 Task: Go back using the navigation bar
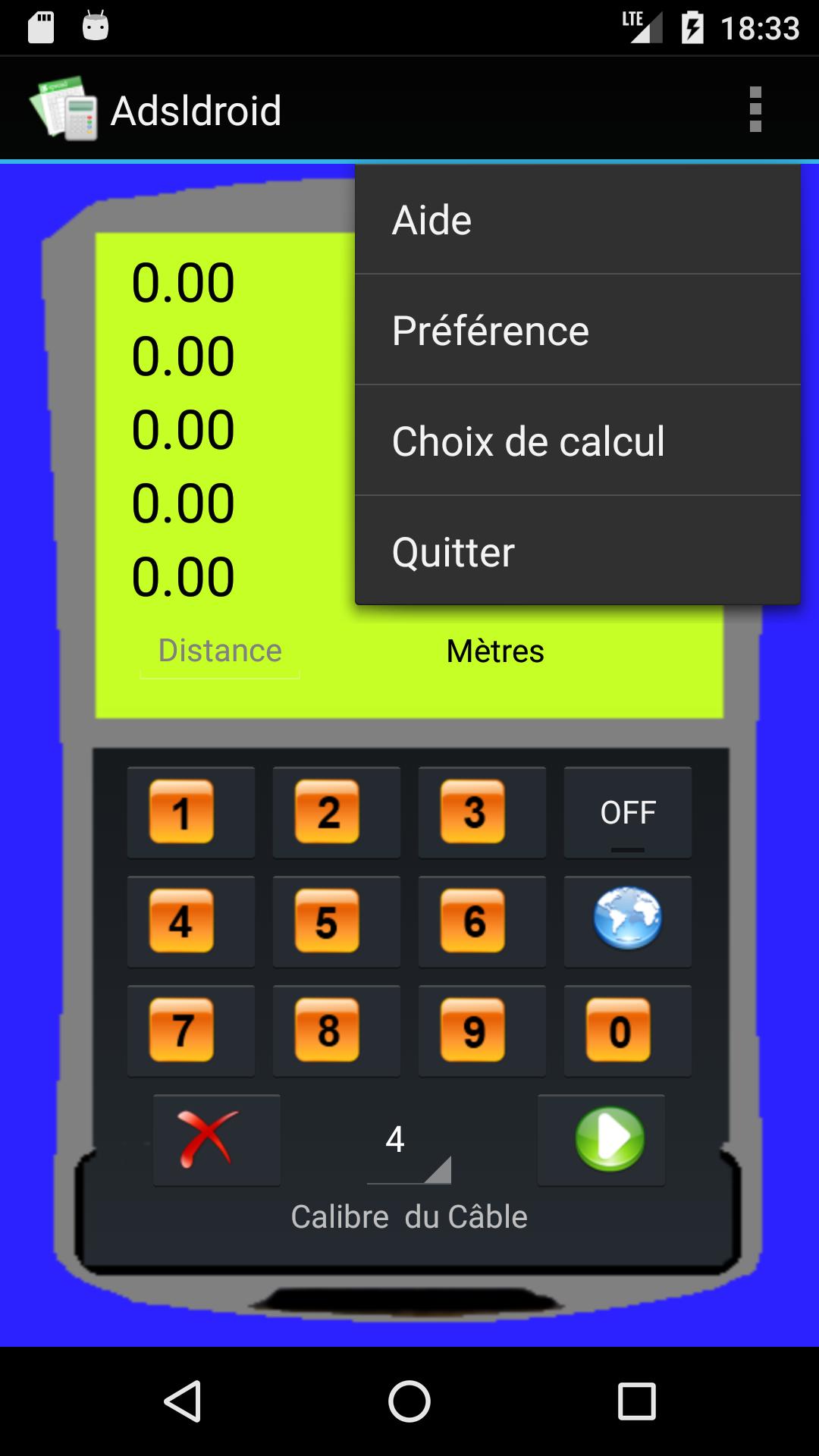(182, 1400)
